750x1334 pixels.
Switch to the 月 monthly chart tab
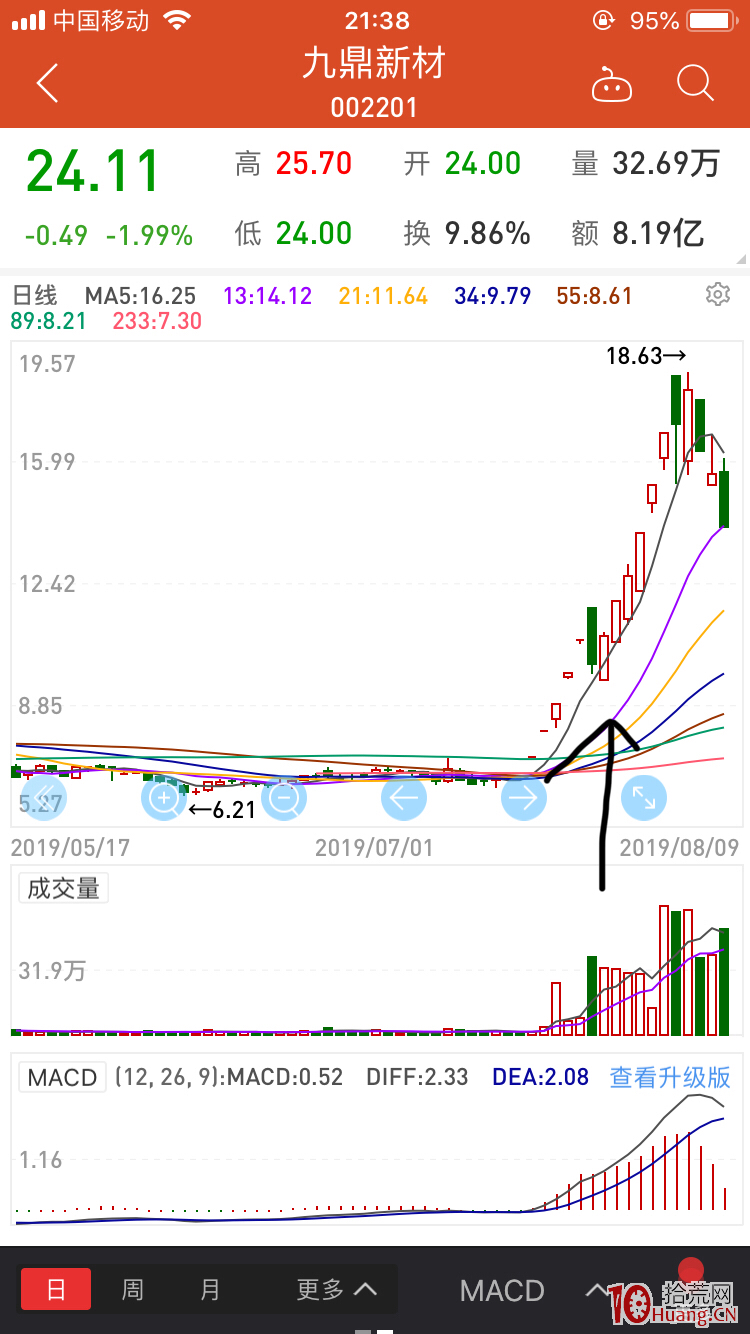pos(209,1290)
